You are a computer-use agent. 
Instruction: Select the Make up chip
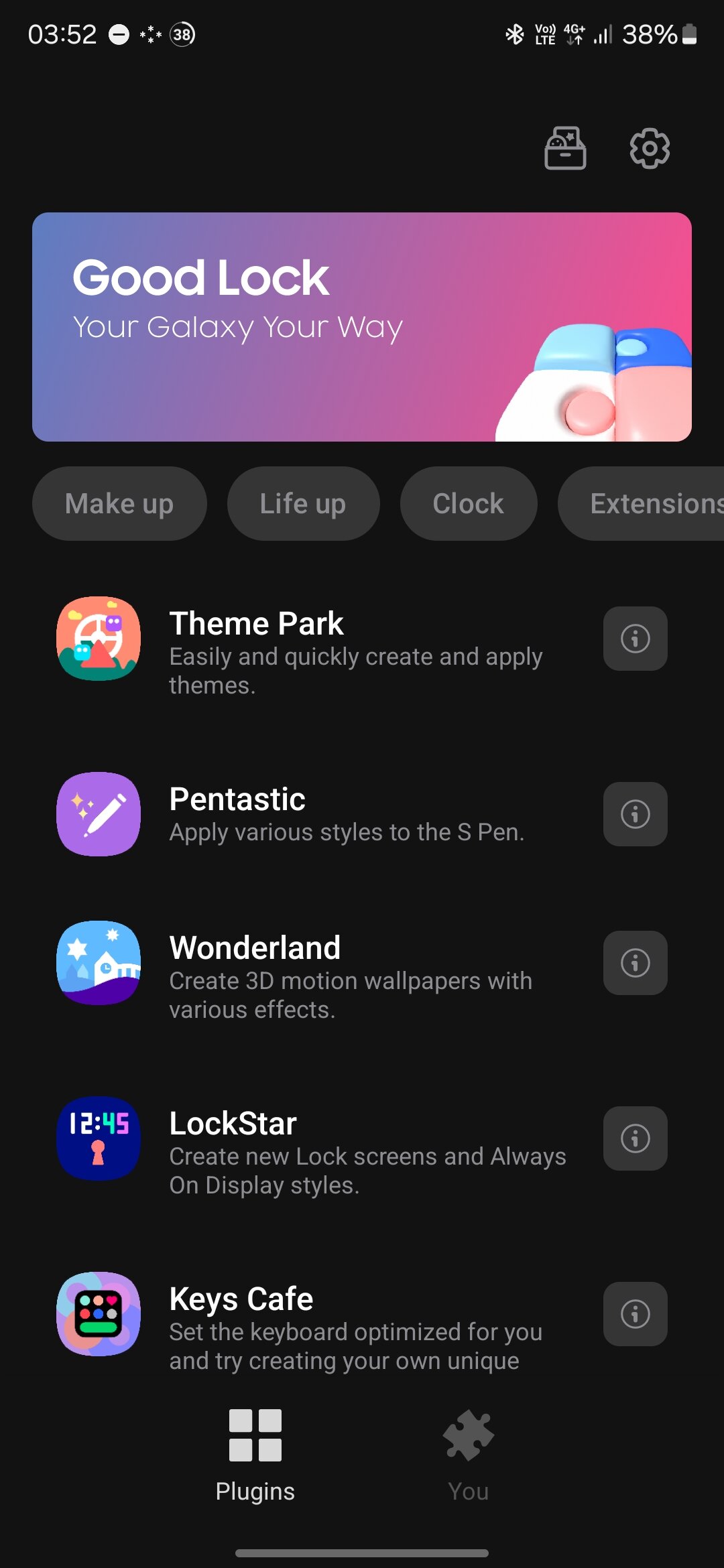click(119, 504)
